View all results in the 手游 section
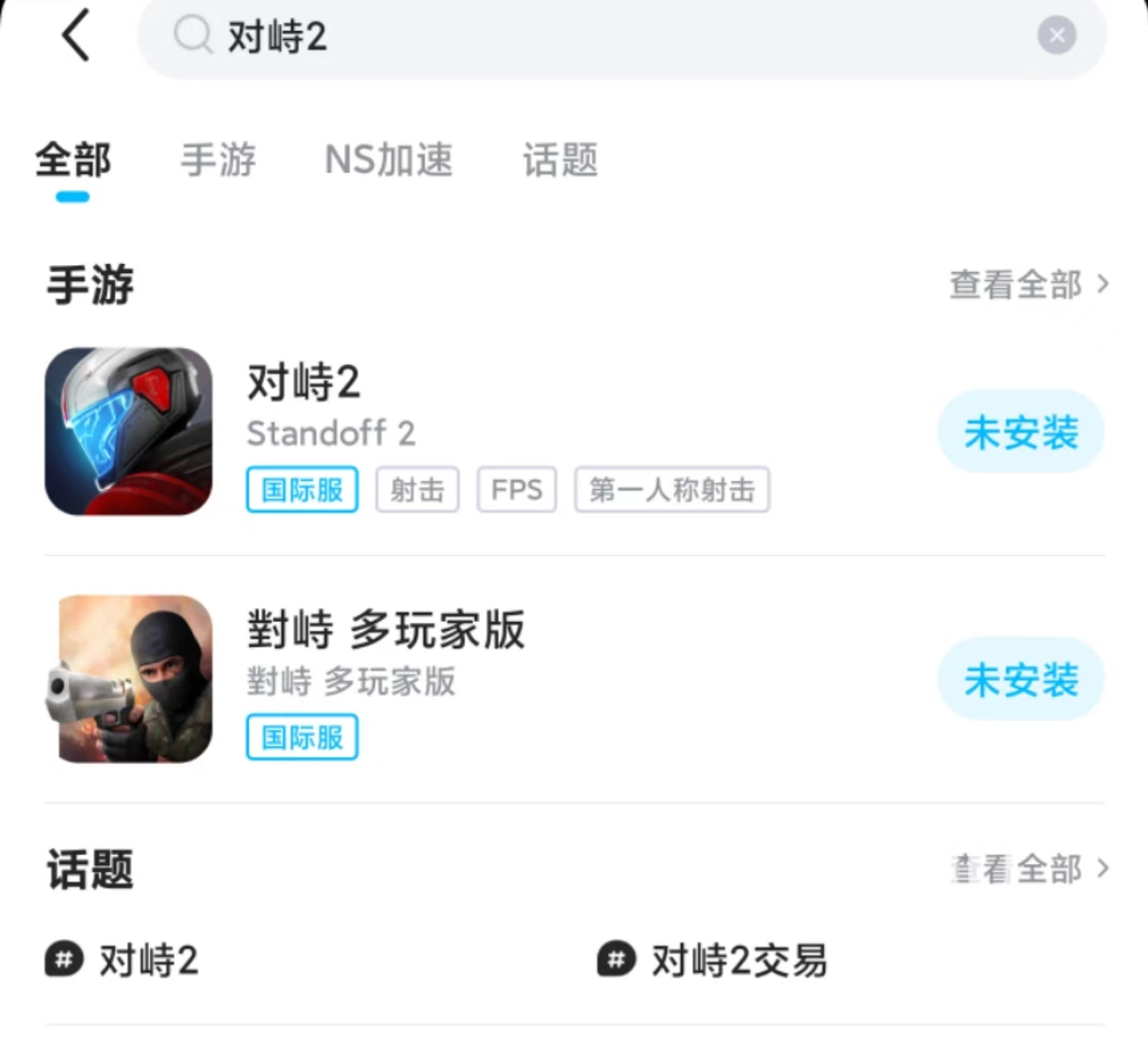This screenshot has width=1148, height=1037. point(1028,285)
